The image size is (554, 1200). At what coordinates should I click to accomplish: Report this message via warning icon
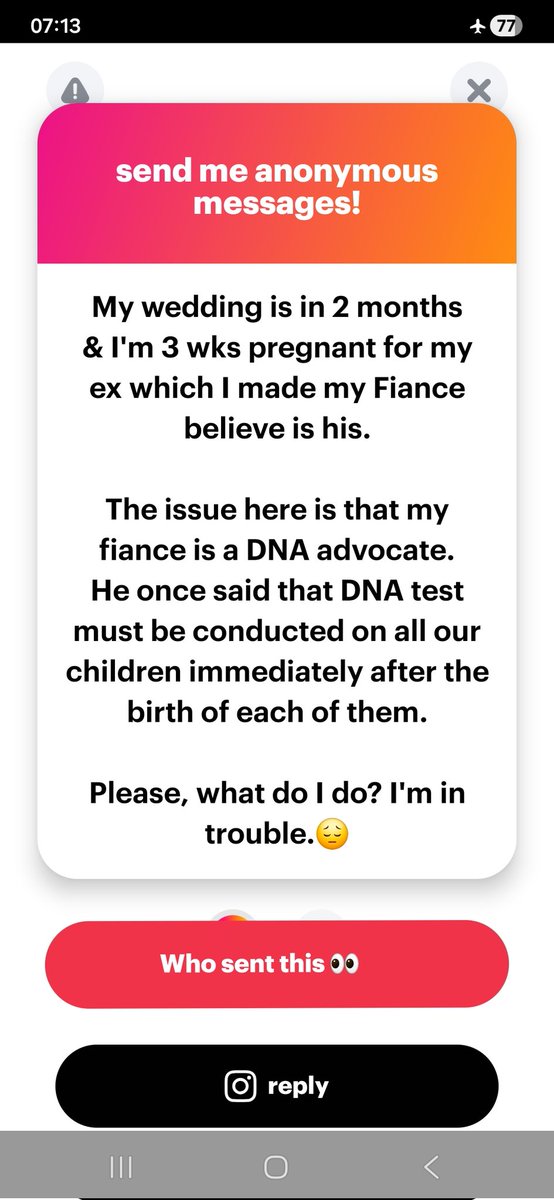75,91
